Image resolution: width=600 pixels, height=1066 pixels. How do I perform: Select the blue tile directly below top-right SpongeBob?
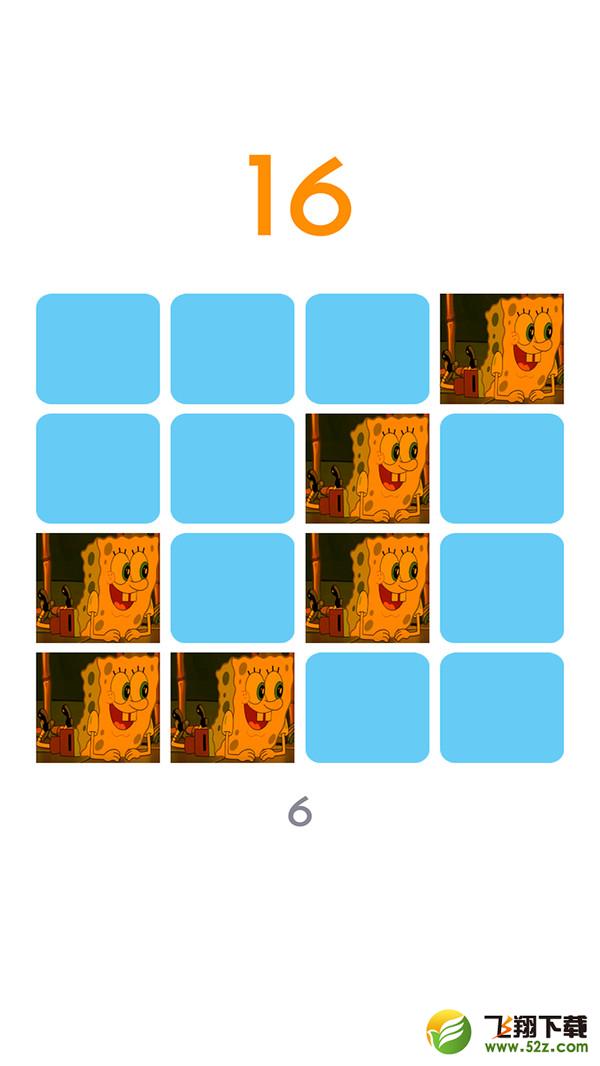tap(501, 468)
